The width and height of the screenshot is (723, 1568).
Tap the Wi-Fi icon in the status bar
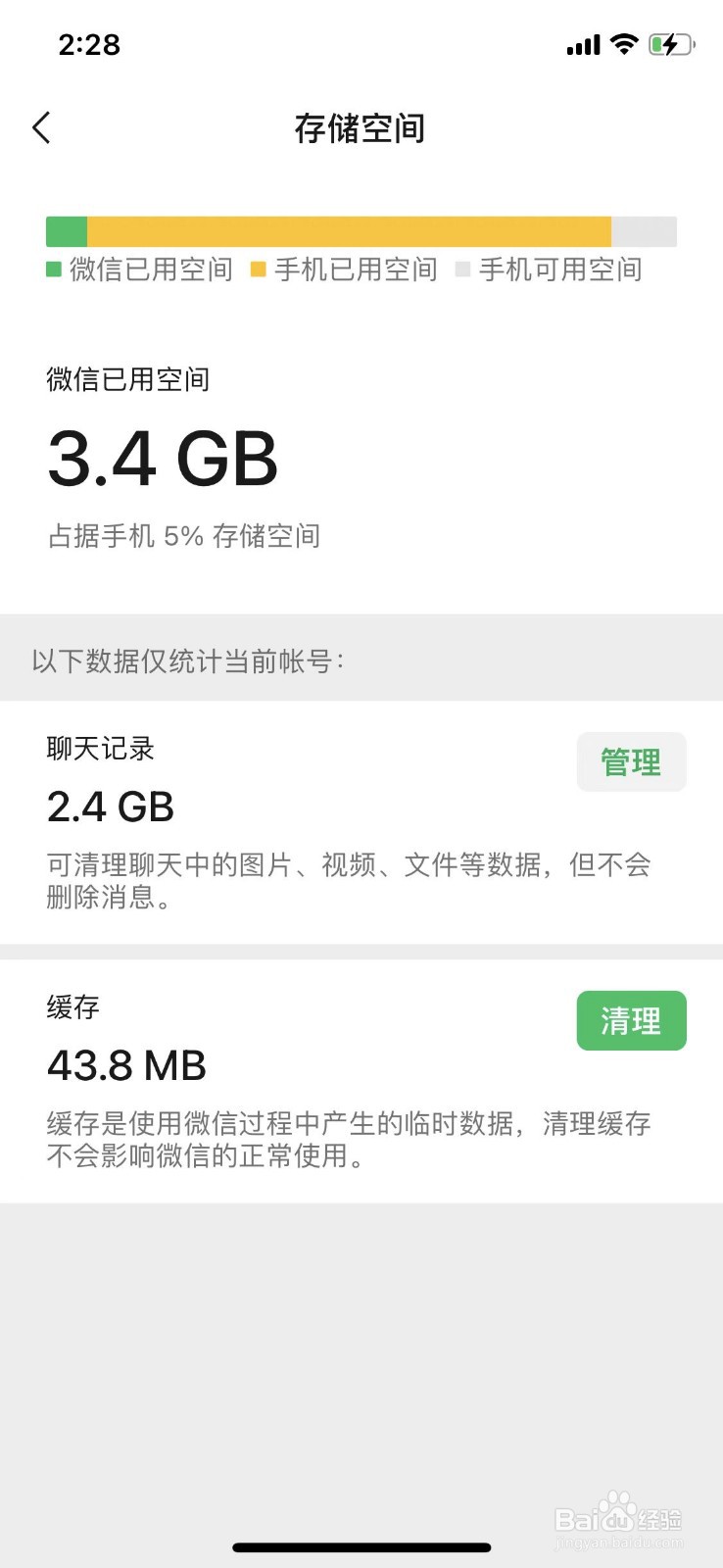click(624, 43)
